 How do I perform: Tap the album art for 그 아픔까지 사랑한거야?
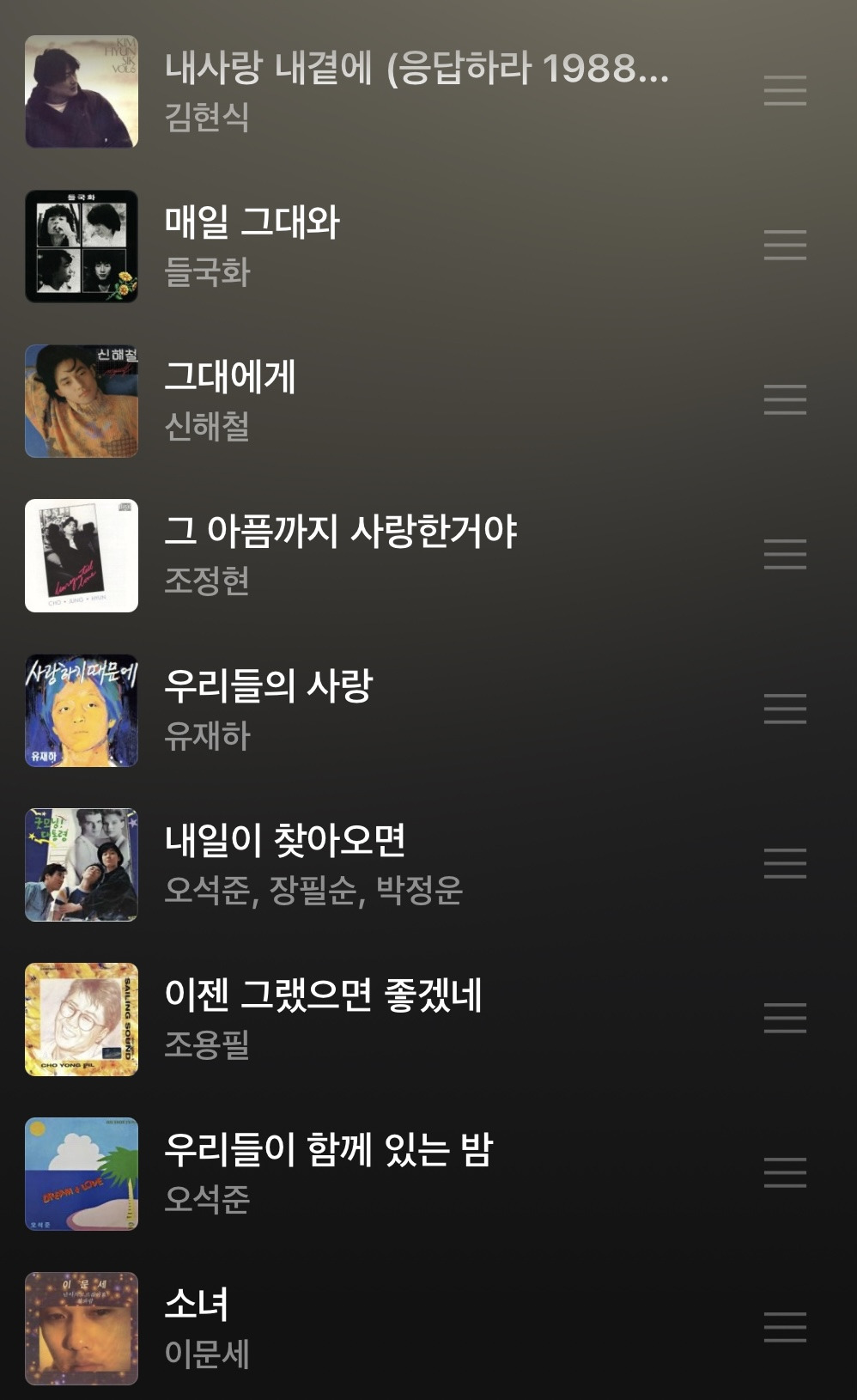(82, 556)
